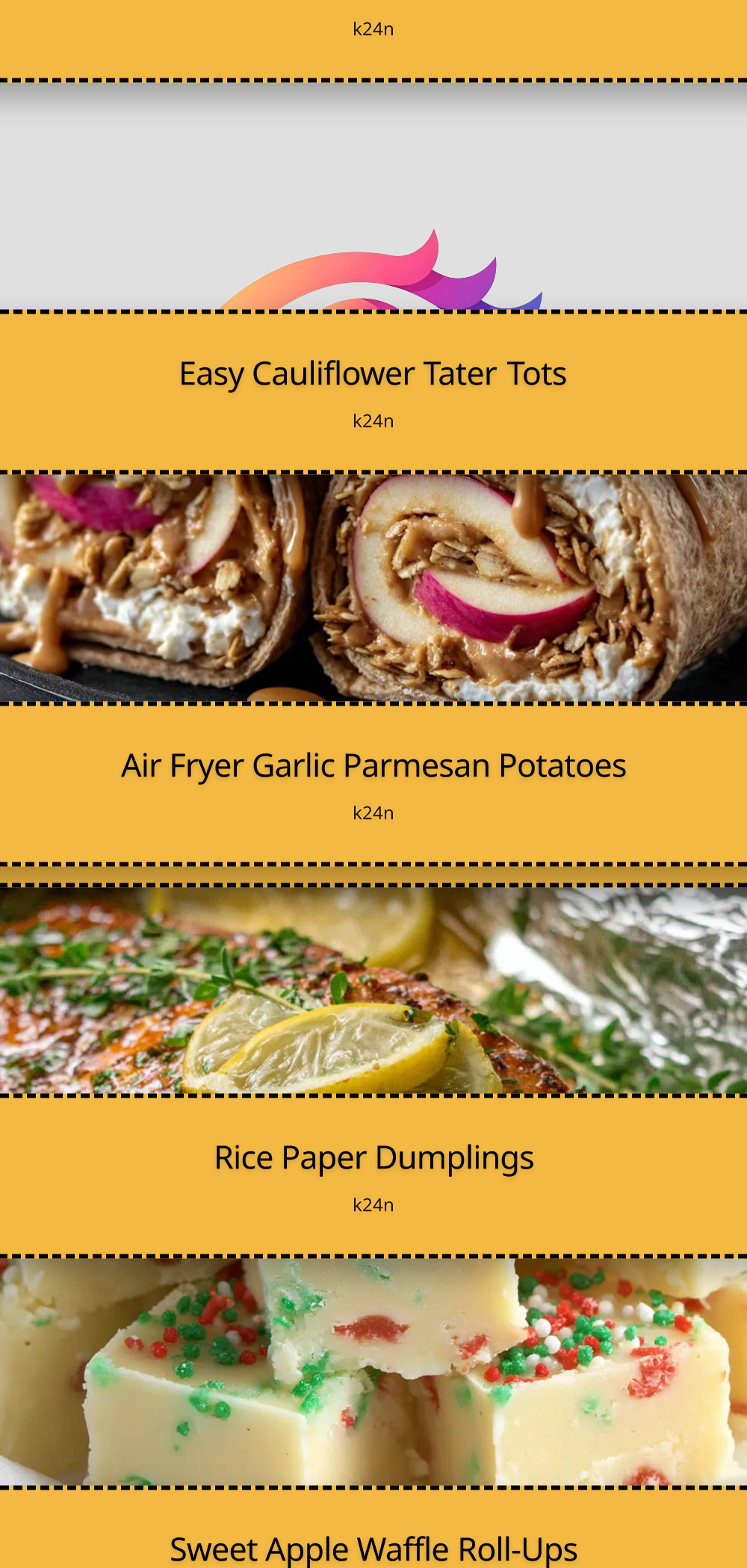Open the Sweet Apple Waffle Roll-Ups recipe
This screenshot has width=747, height=1568.
pyautogui.click(x=373, y=1549)
